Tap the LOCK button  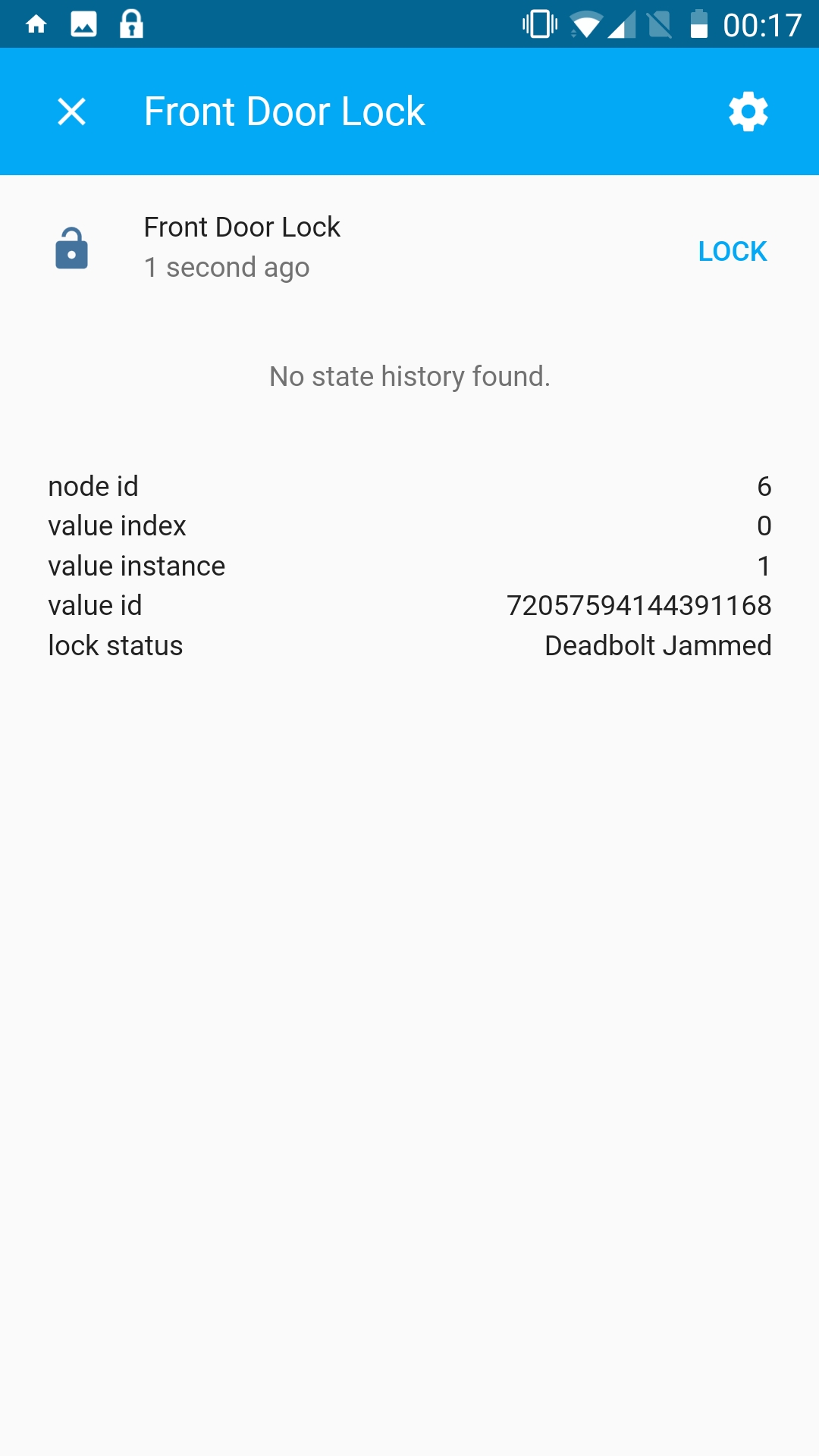point(732,251)
